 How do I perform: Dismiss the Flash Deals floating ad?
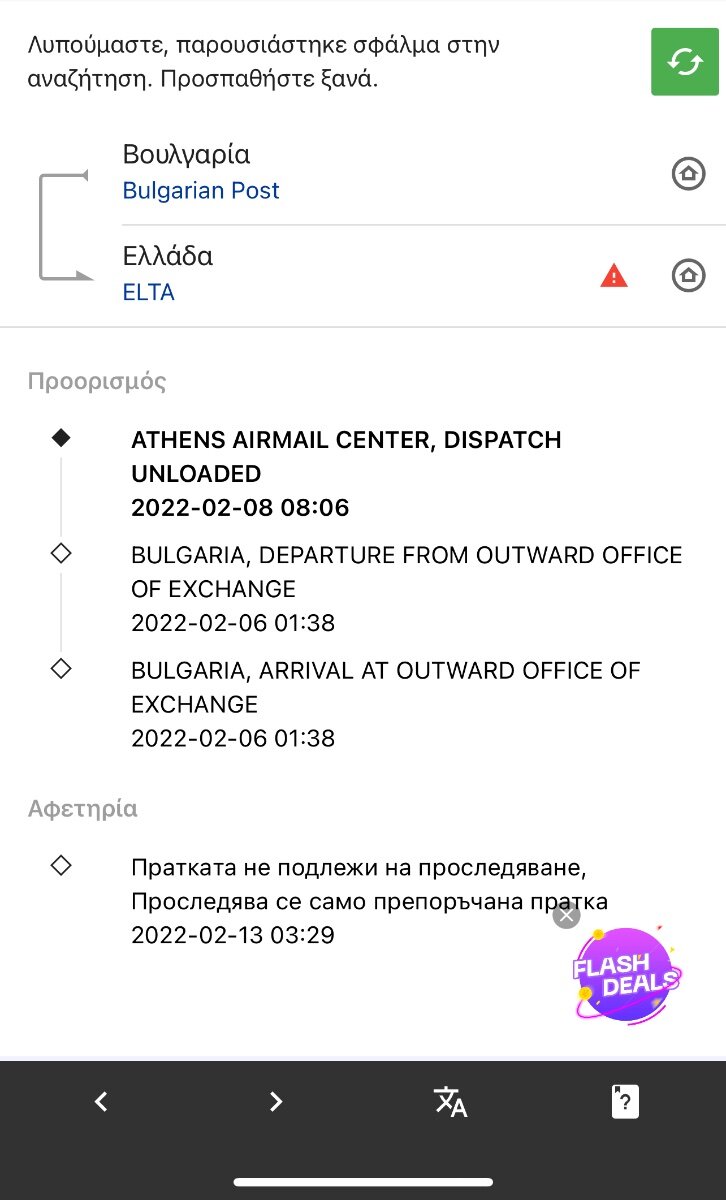(567, 915)
